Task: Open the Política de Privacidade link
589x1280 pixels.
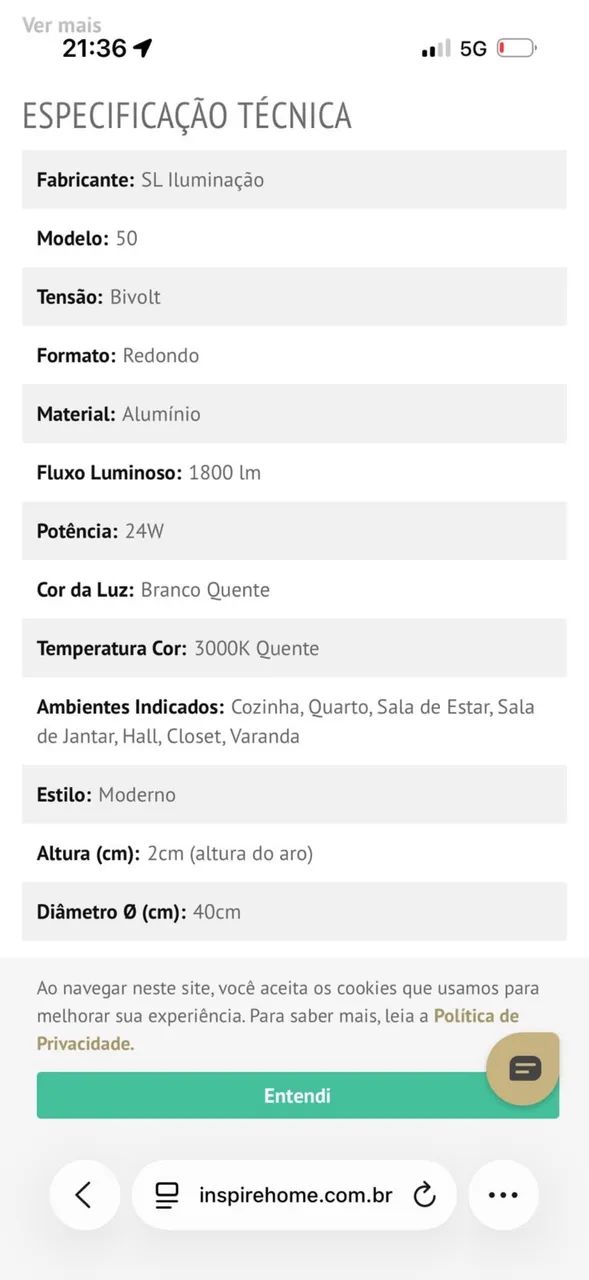Action: (x=278, y=1030)
